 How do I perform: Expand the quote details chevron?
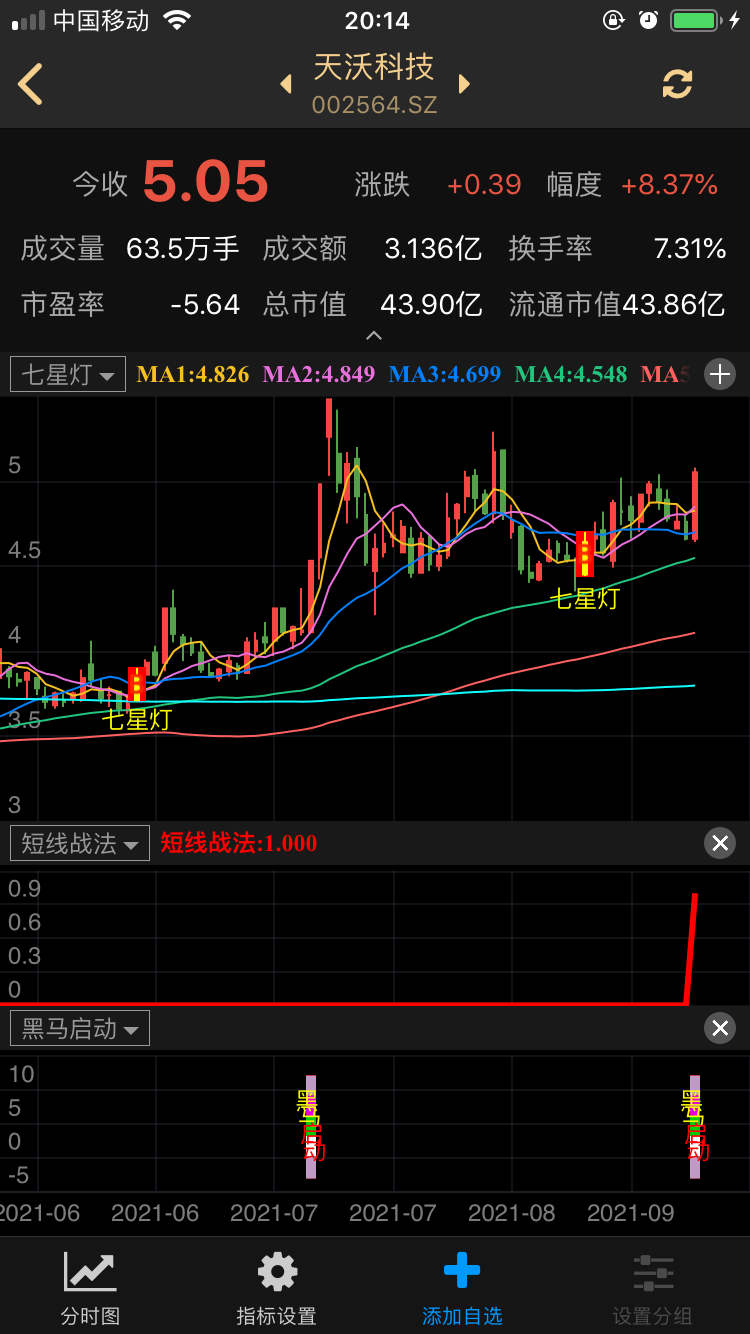click(374, 336)
